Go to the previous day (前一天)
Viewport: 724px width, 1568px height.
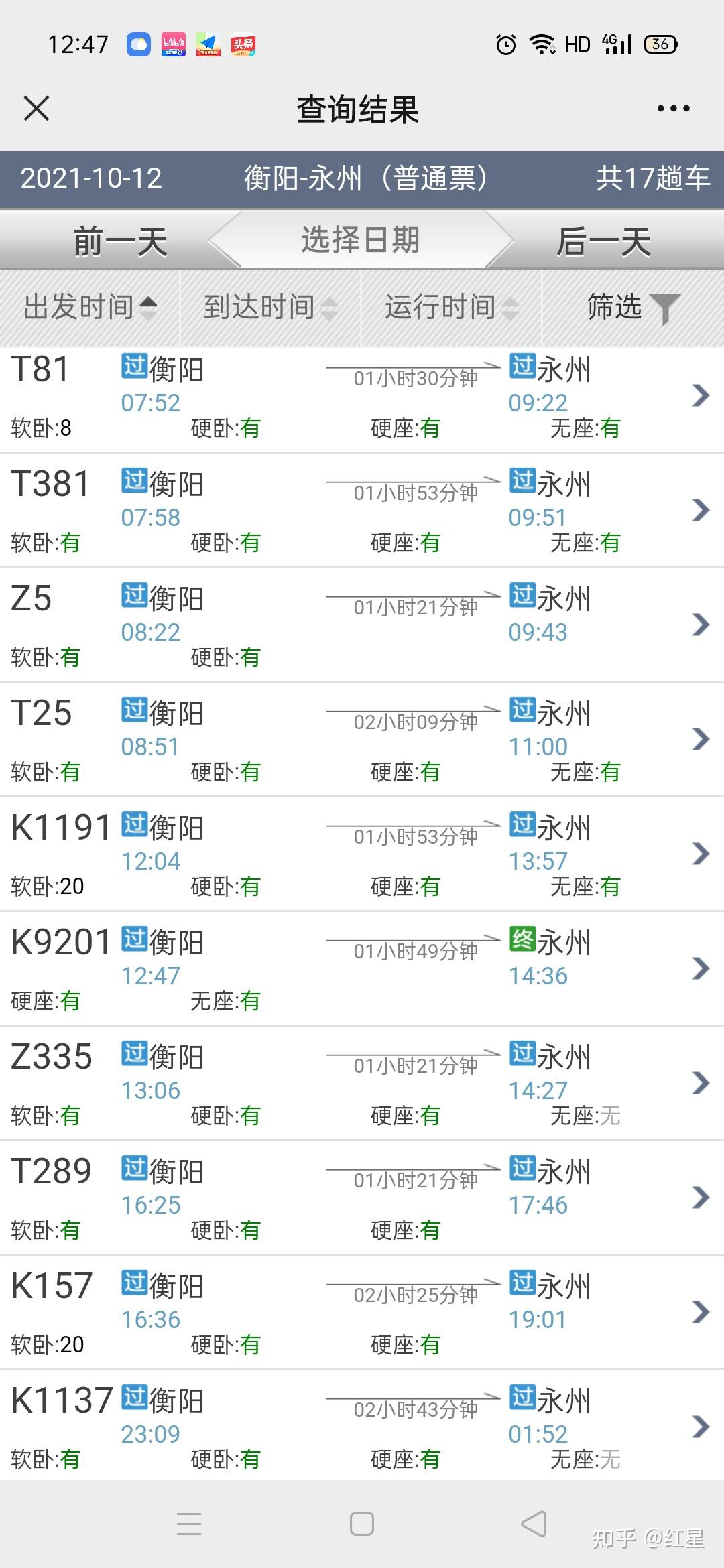(x=119, y=241)
